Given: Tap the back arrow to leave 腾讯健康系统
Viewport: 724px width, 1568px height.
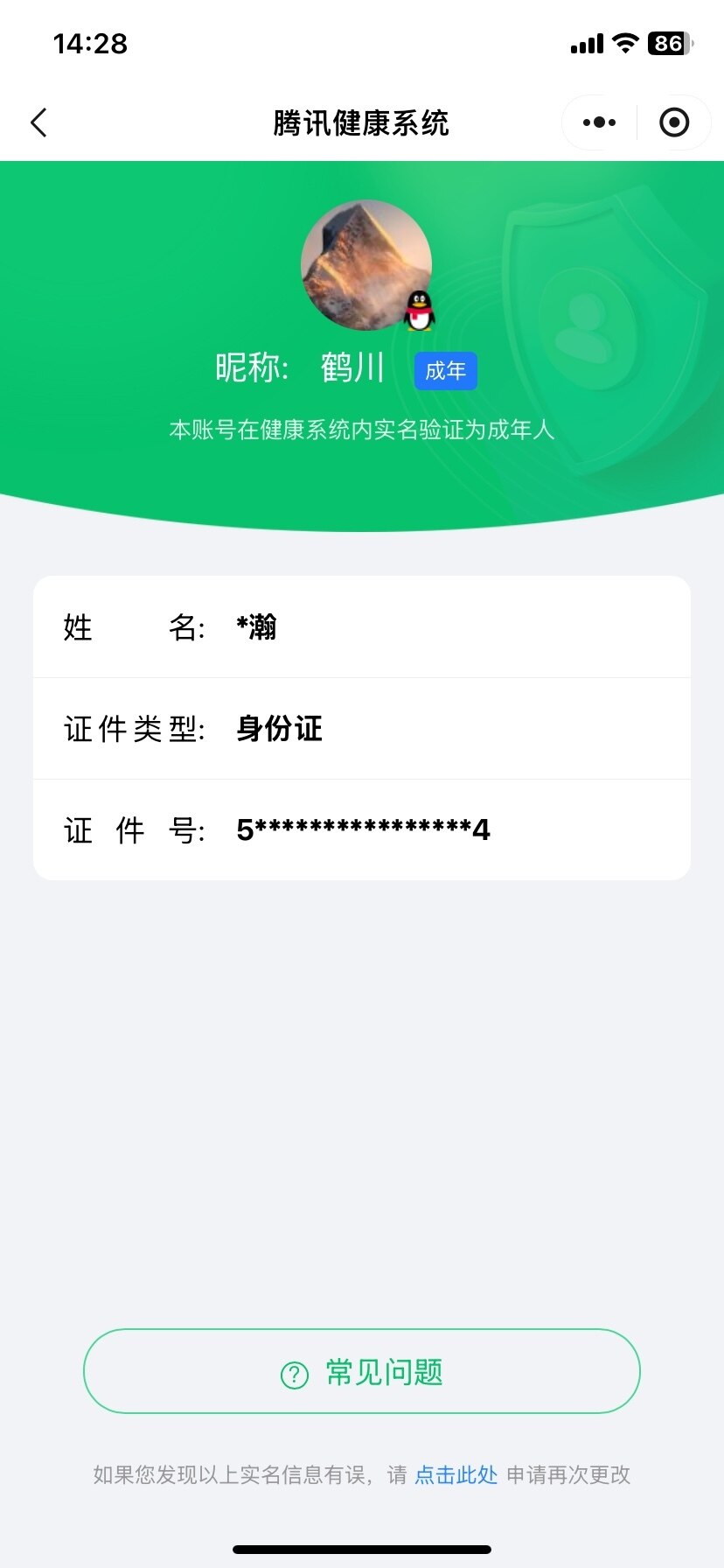Looking at the screenshot, I should tap(38, 122).
